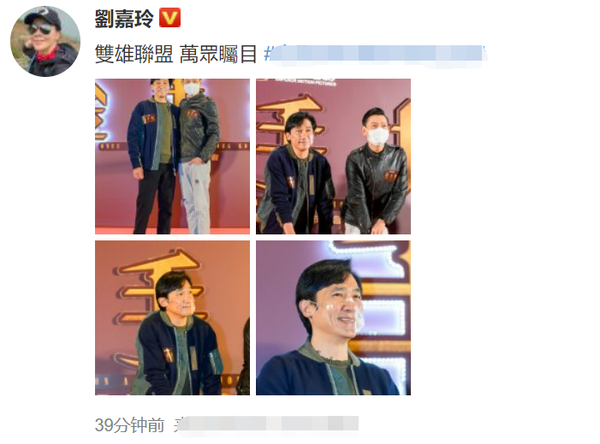600x444 pixels.
Task: Enlarge the close-up photo of the smiling man
Action: pyautogui.click(x=333, y=317)
